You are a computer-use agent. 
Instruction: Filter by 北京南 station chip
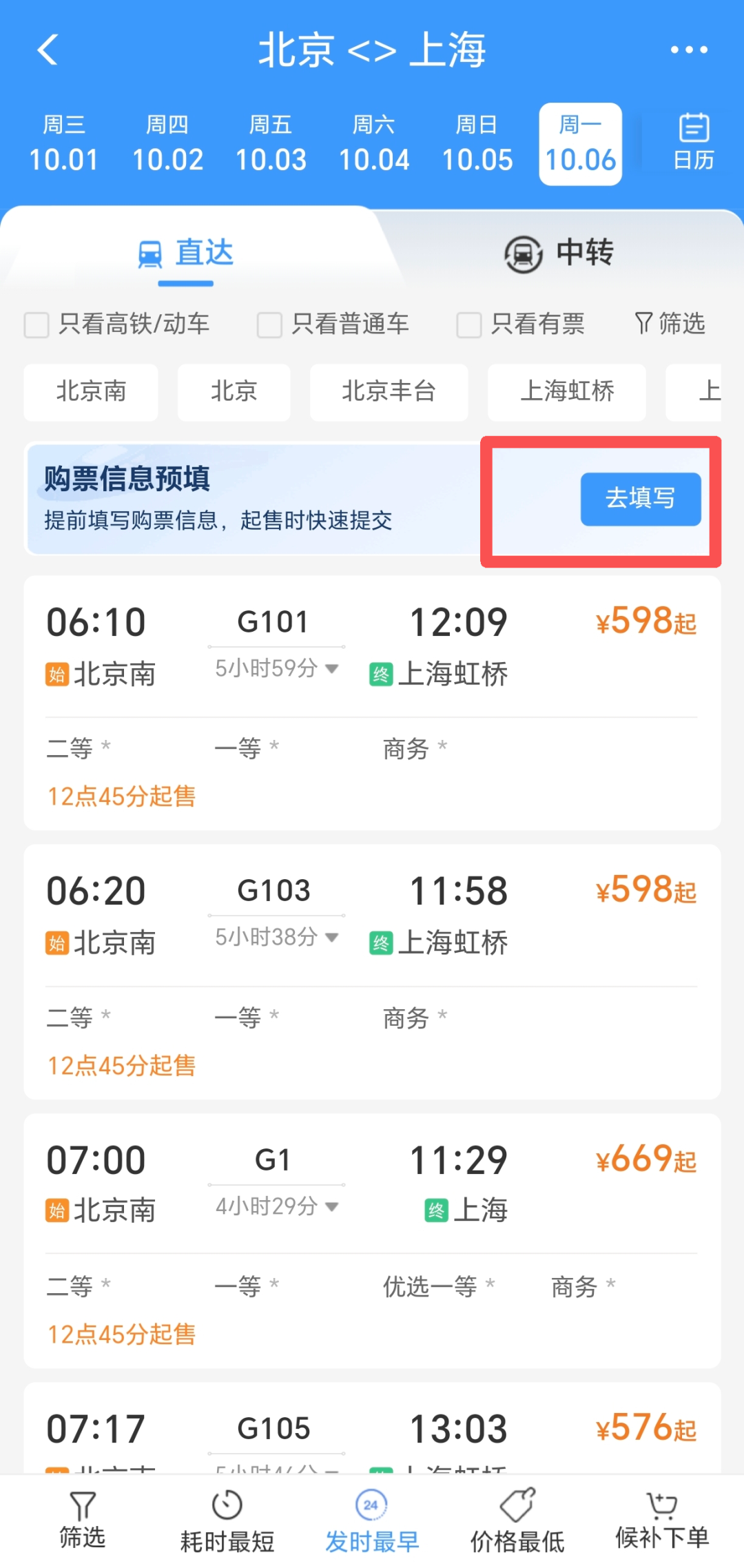coord(91,392)
